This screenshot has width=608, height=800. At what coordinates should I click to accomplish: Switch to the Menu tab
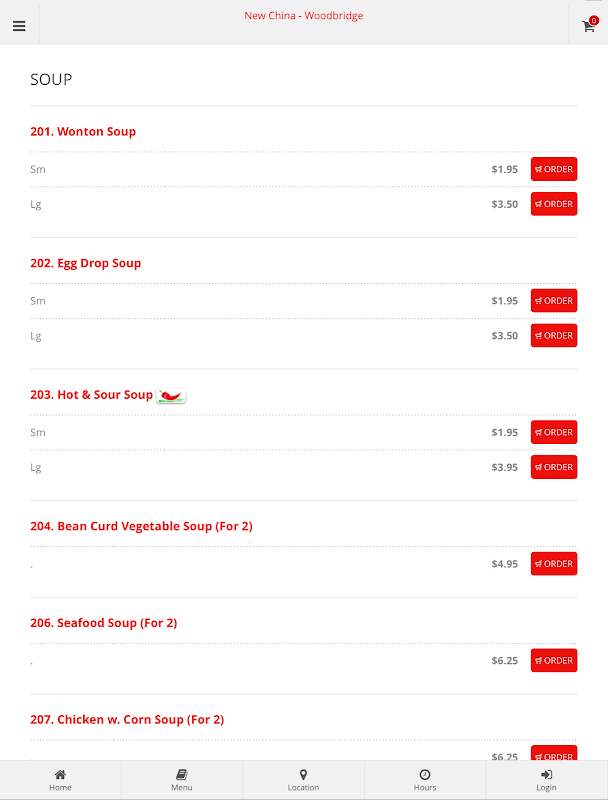[x=181, y=780]
